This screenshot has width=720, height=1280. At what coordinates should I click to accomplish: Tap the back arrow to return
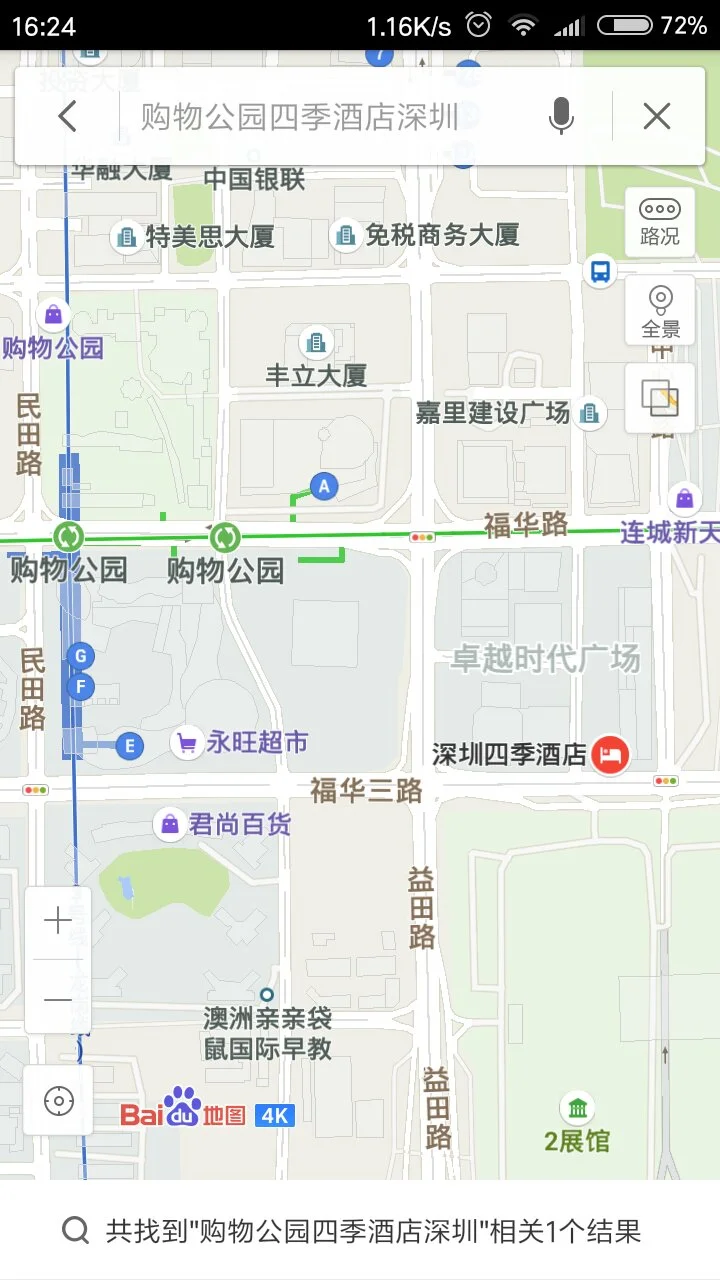(x=66, y=115)
